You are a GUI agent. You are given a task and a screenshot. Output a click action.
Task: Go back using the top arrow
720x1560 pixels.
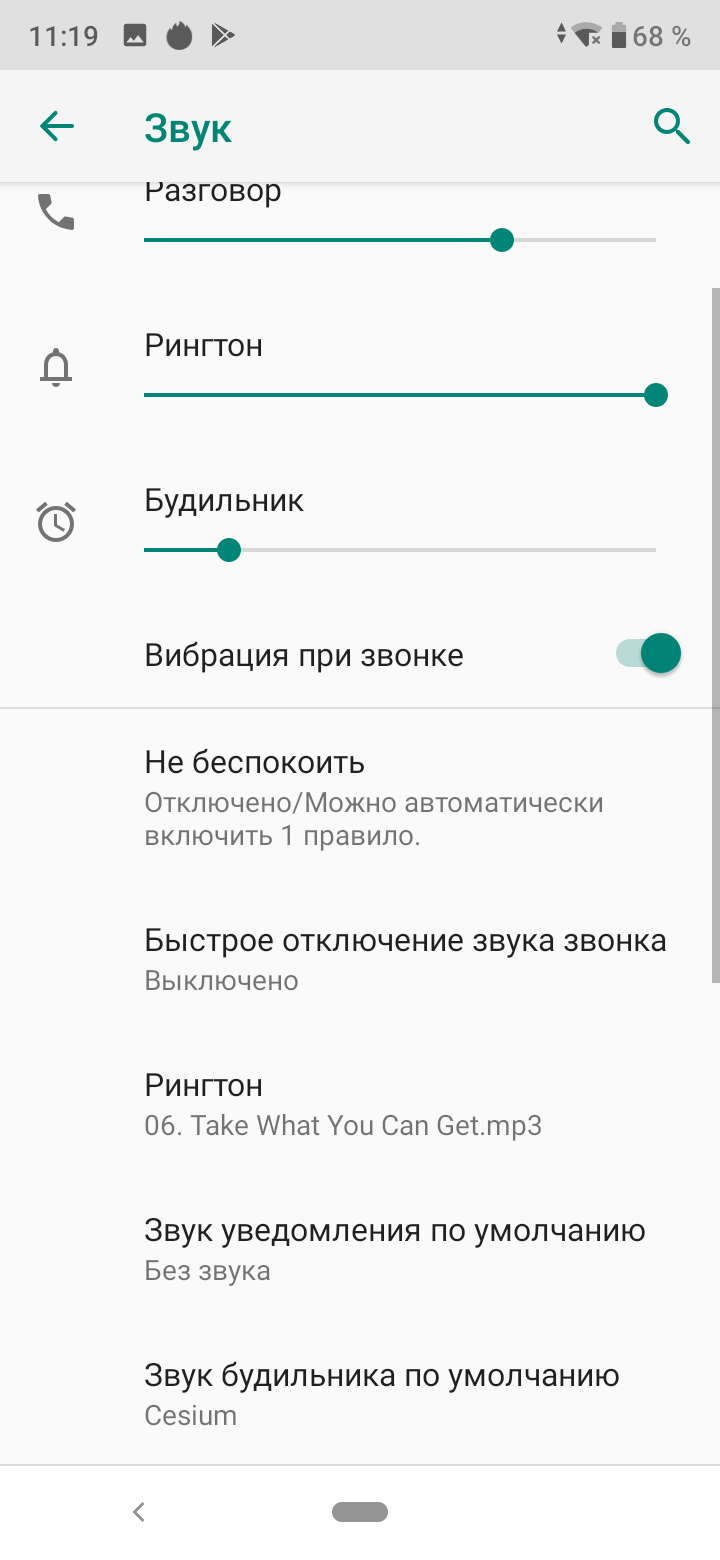(x=57, y=126)
